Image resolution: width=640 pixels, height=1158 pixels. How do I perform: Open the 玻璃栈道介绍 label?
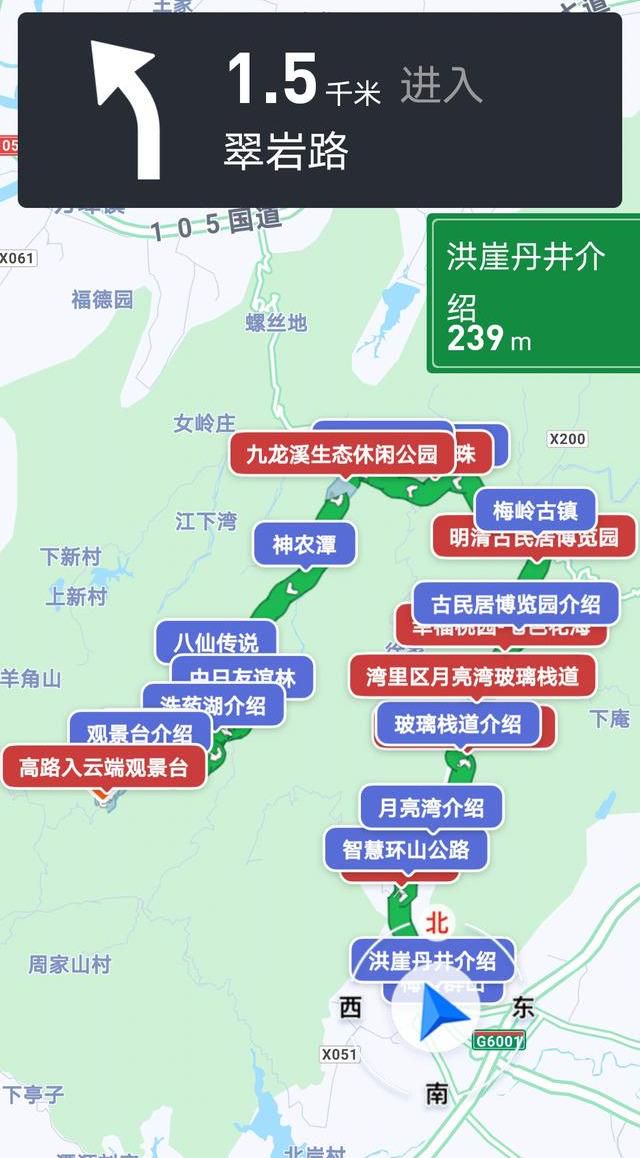pyautogui.click(x=457, y=723)
